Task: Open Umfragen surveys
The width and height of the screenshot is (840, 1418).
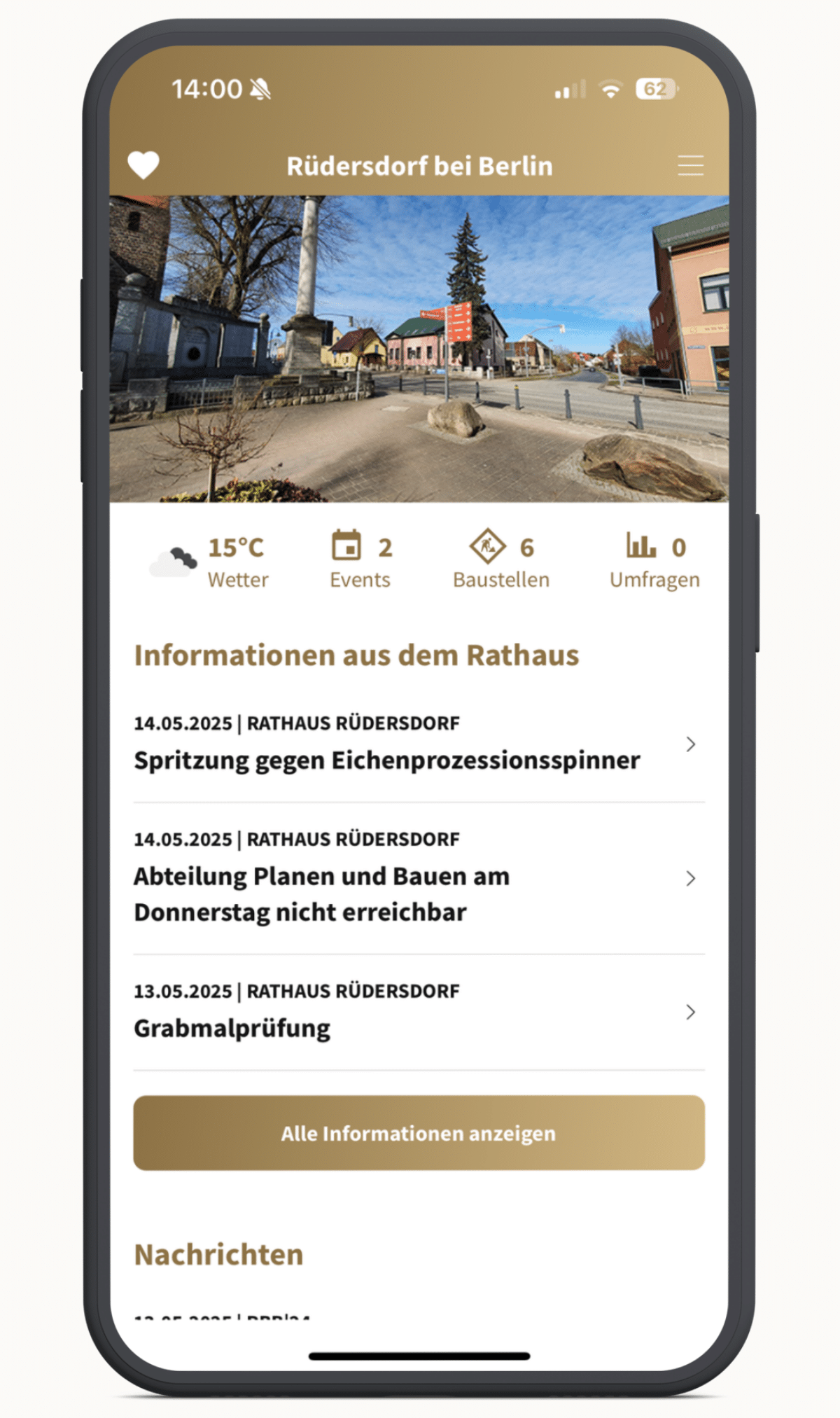Action: pos(654,562)
